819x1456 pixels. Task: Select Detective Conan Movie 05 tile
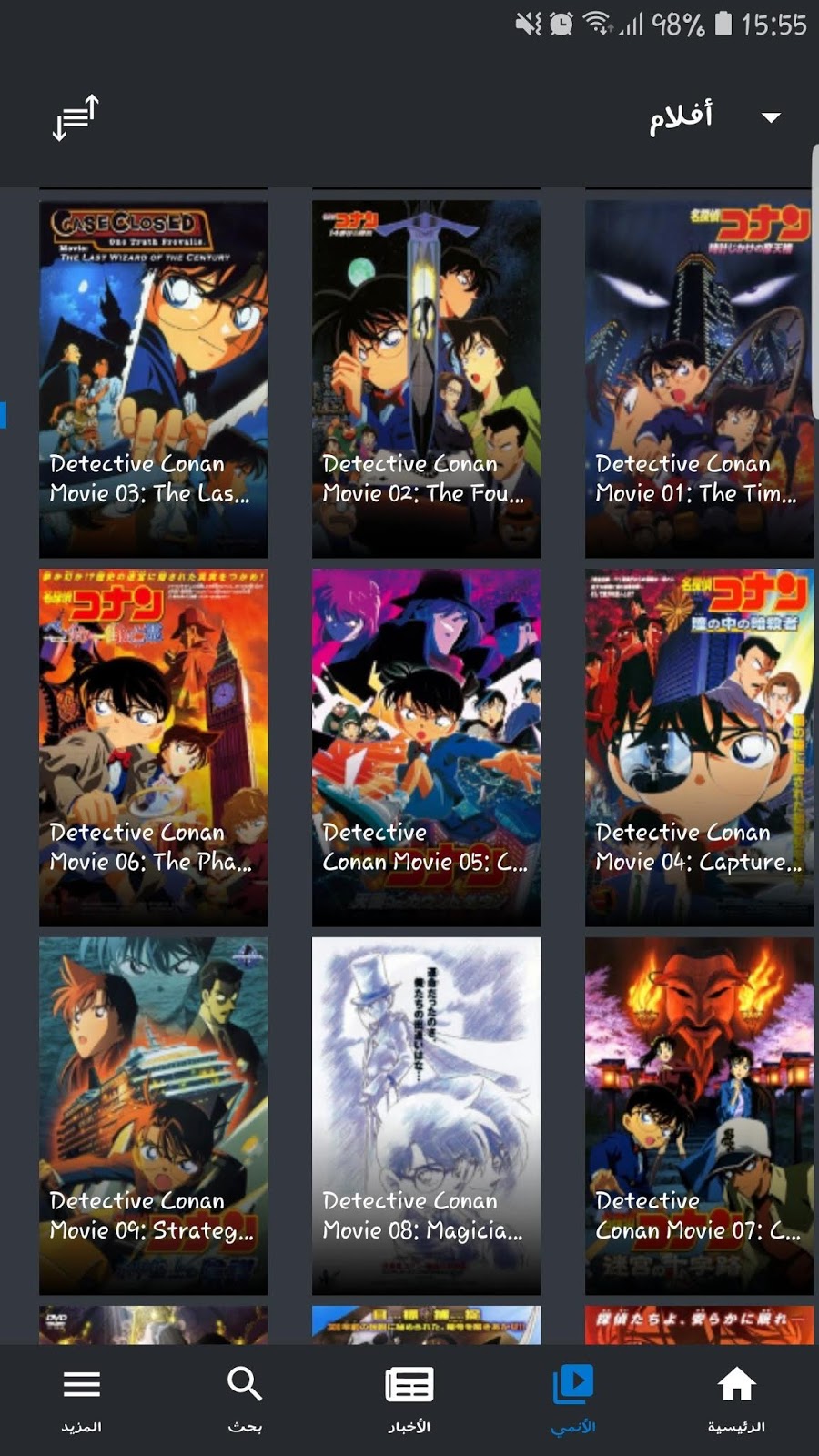click(426, 747)
